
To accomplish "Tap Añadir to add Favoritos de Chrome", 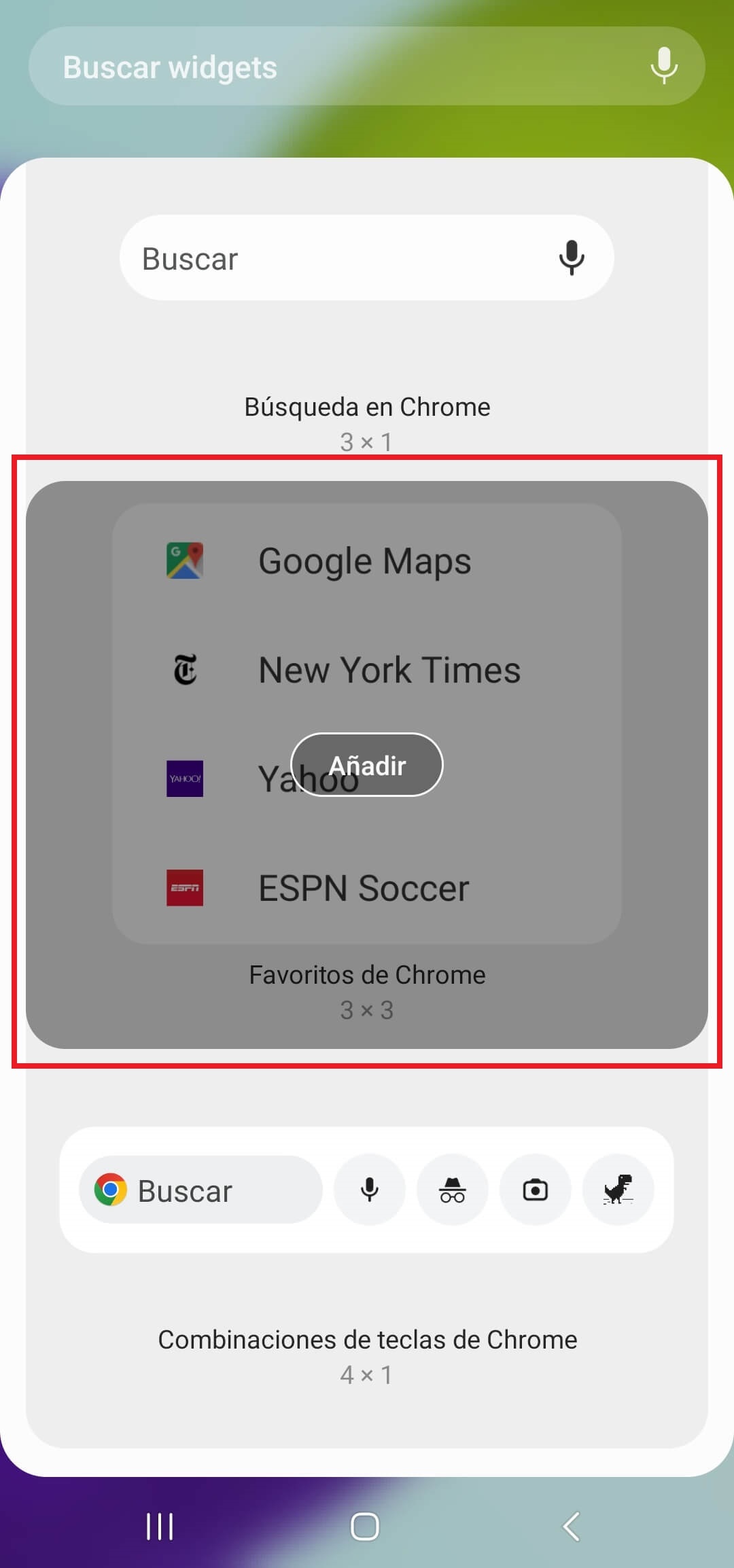I will [367, 765].
